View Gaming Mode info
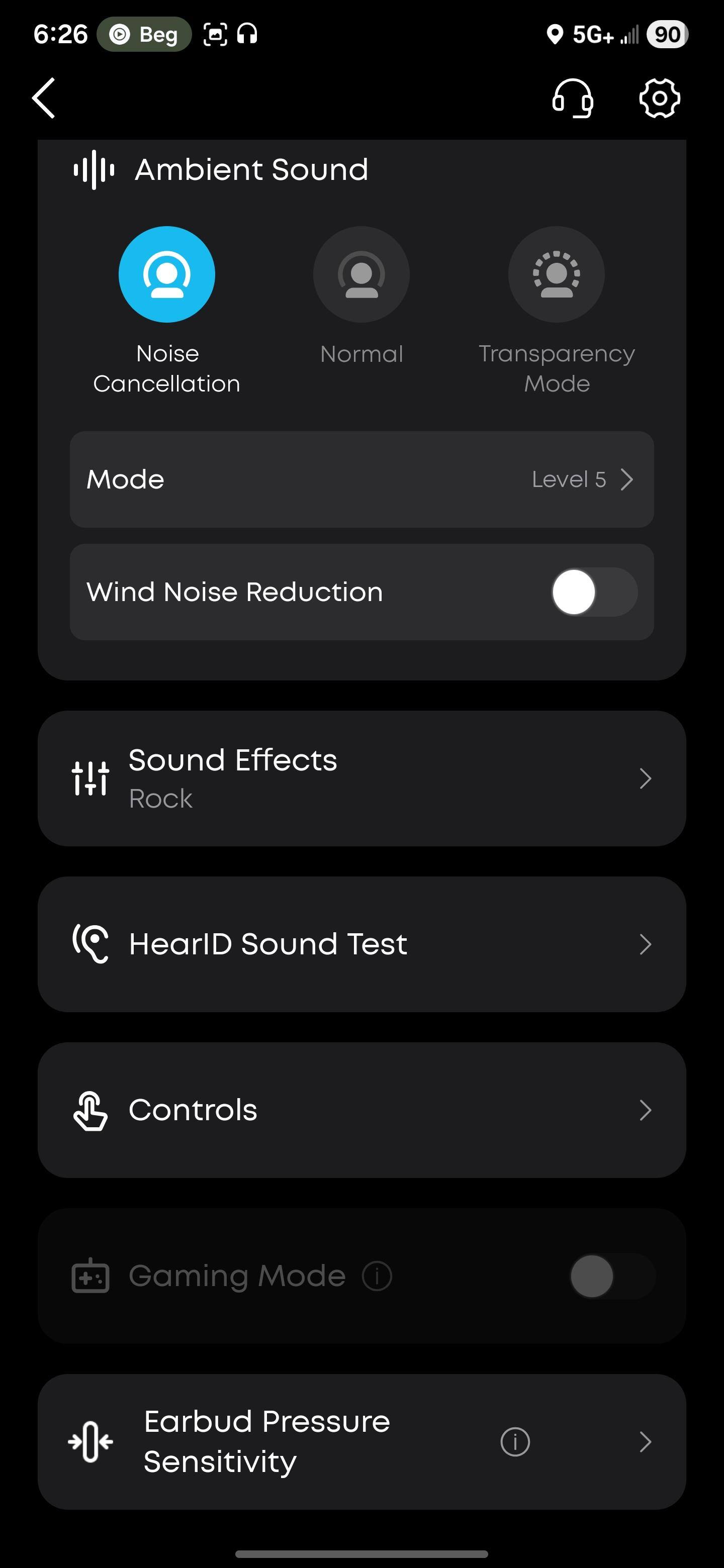The image size is (724, 1568). 377,1276
